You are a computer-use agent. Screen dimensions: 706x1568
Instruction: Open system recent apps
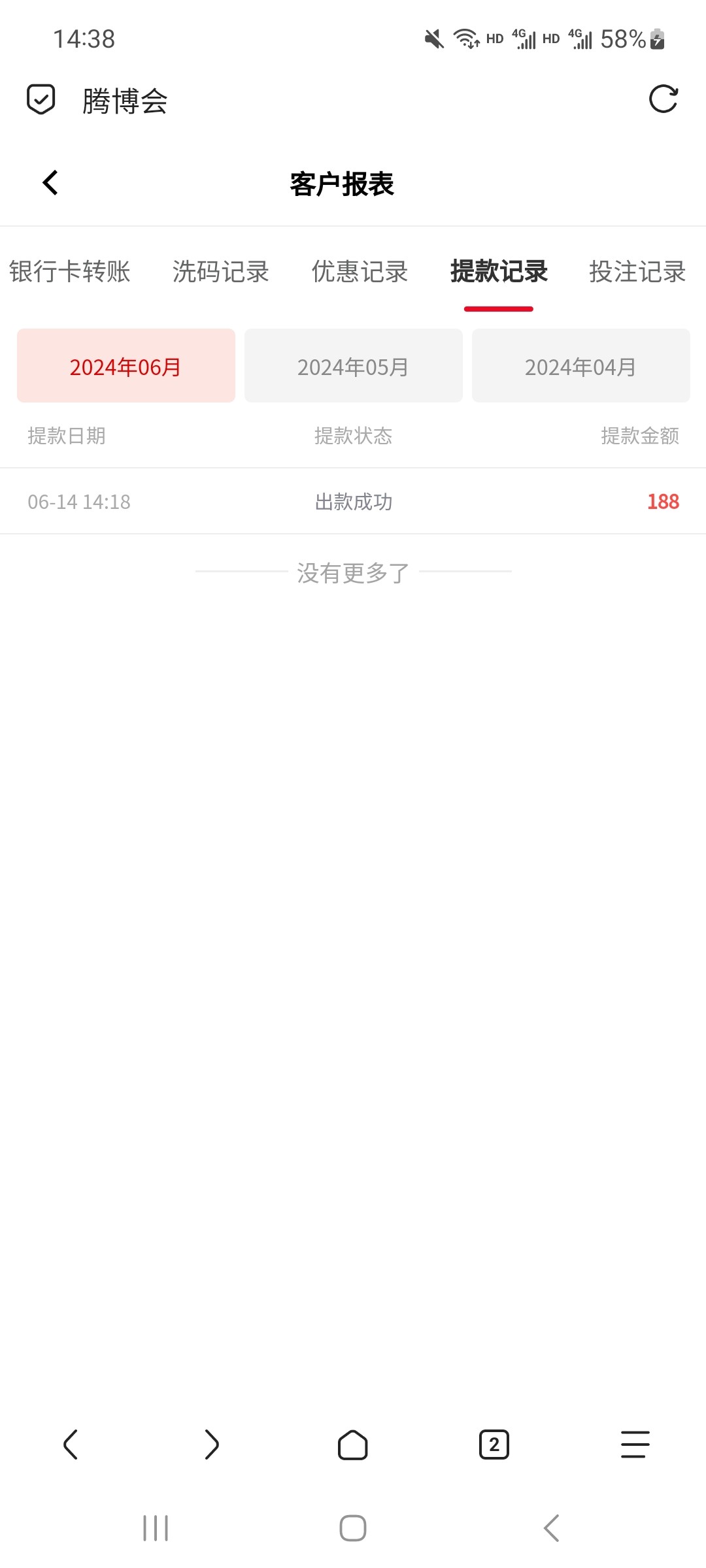click(x=156, y=1528)
